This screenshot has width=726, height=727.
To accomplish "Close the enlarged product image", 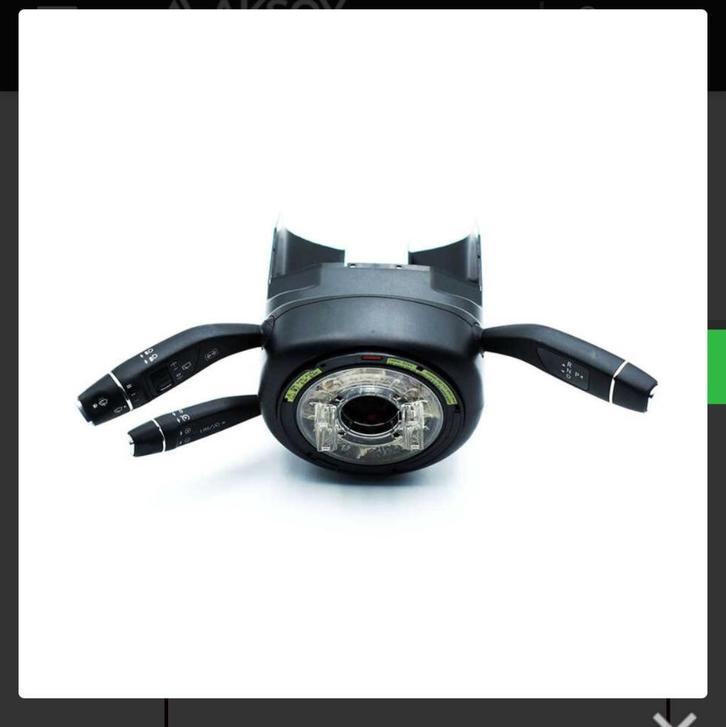I will (x=681, y=718).
